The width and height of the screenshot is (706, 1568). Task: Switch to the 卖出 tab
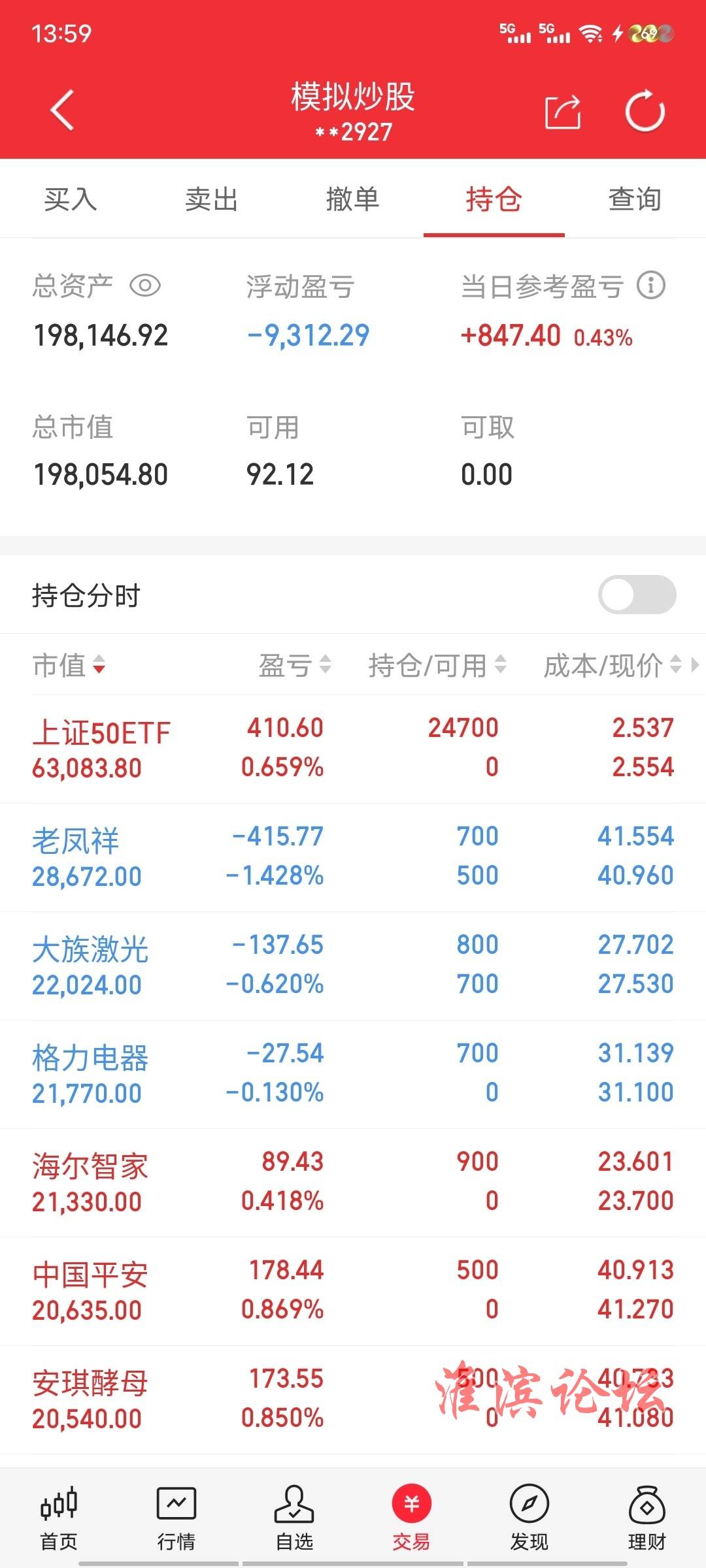click(x=212, y=199)
